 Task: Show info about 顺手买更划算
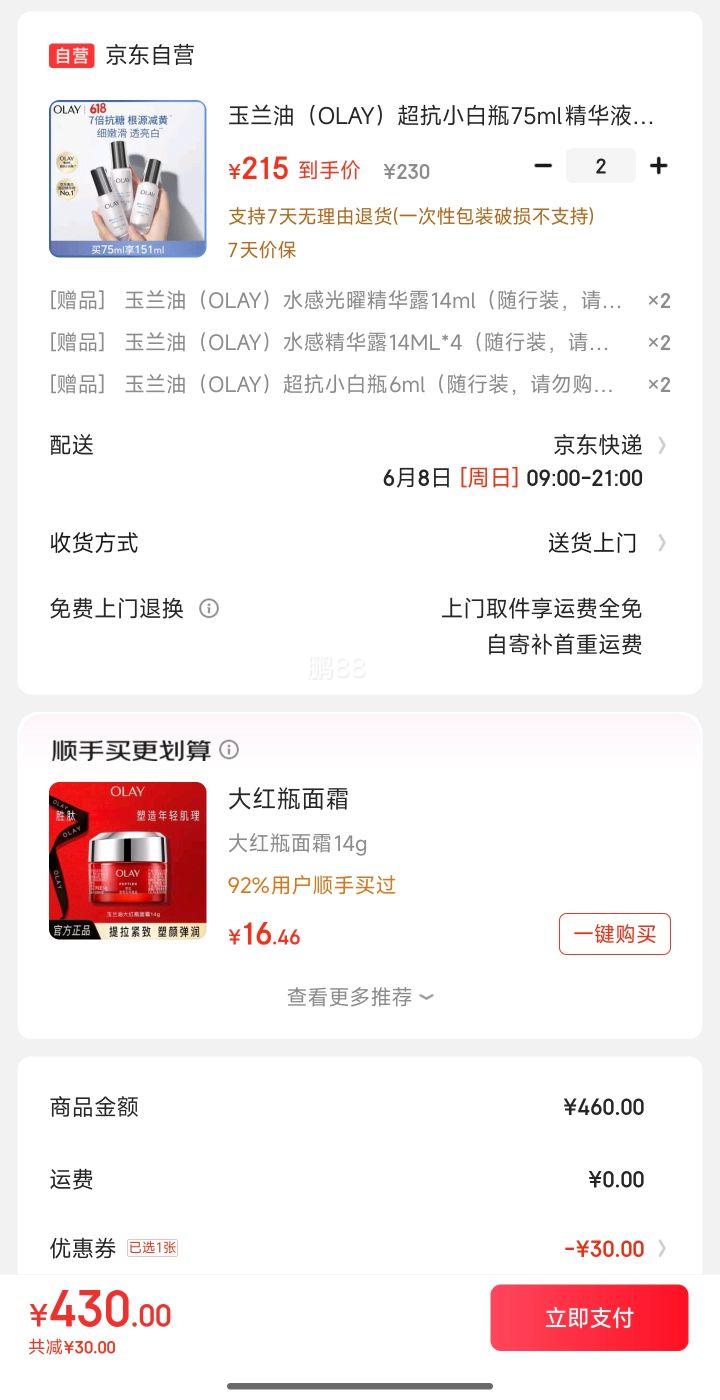click(x=229, y=750)
